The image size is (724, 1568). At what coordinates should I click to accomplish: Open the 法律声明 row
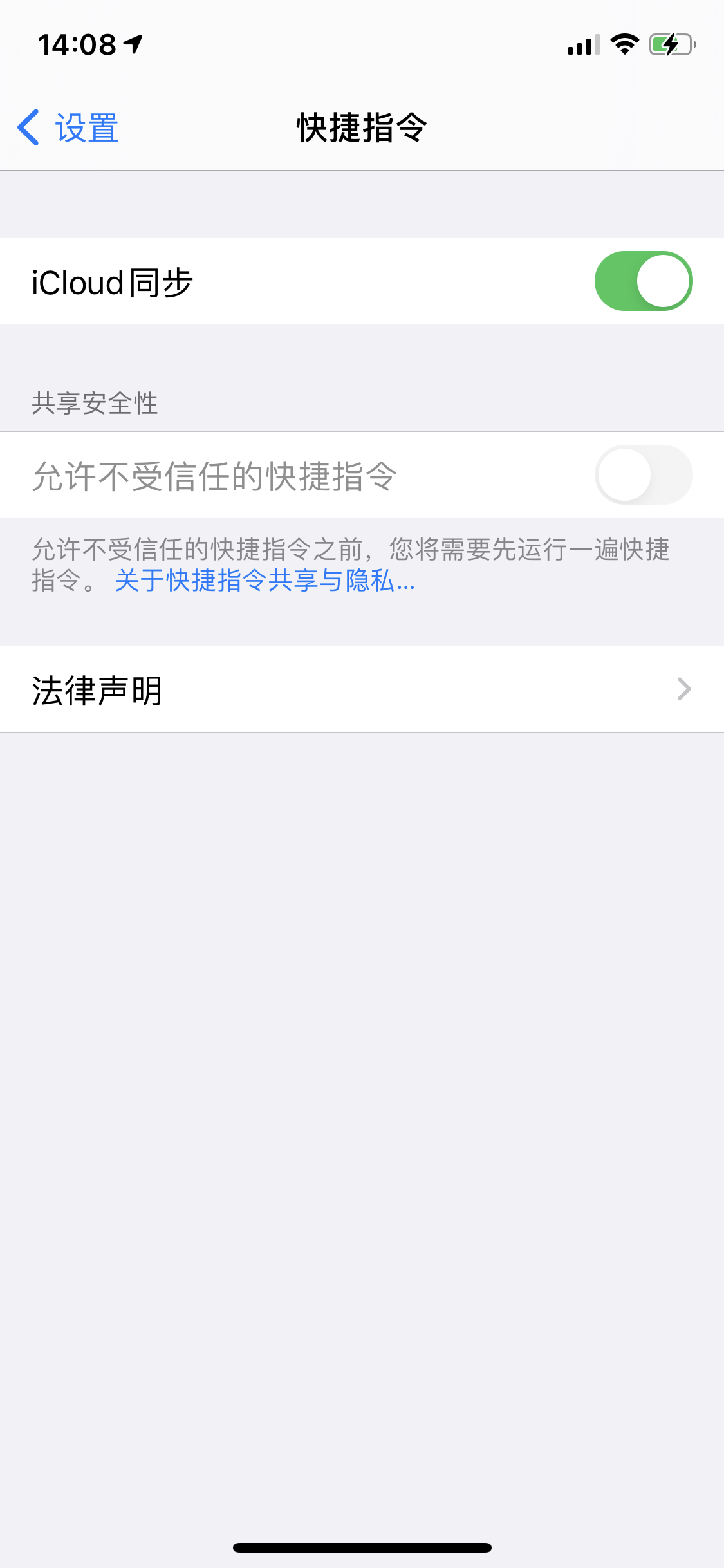[362, 689]
